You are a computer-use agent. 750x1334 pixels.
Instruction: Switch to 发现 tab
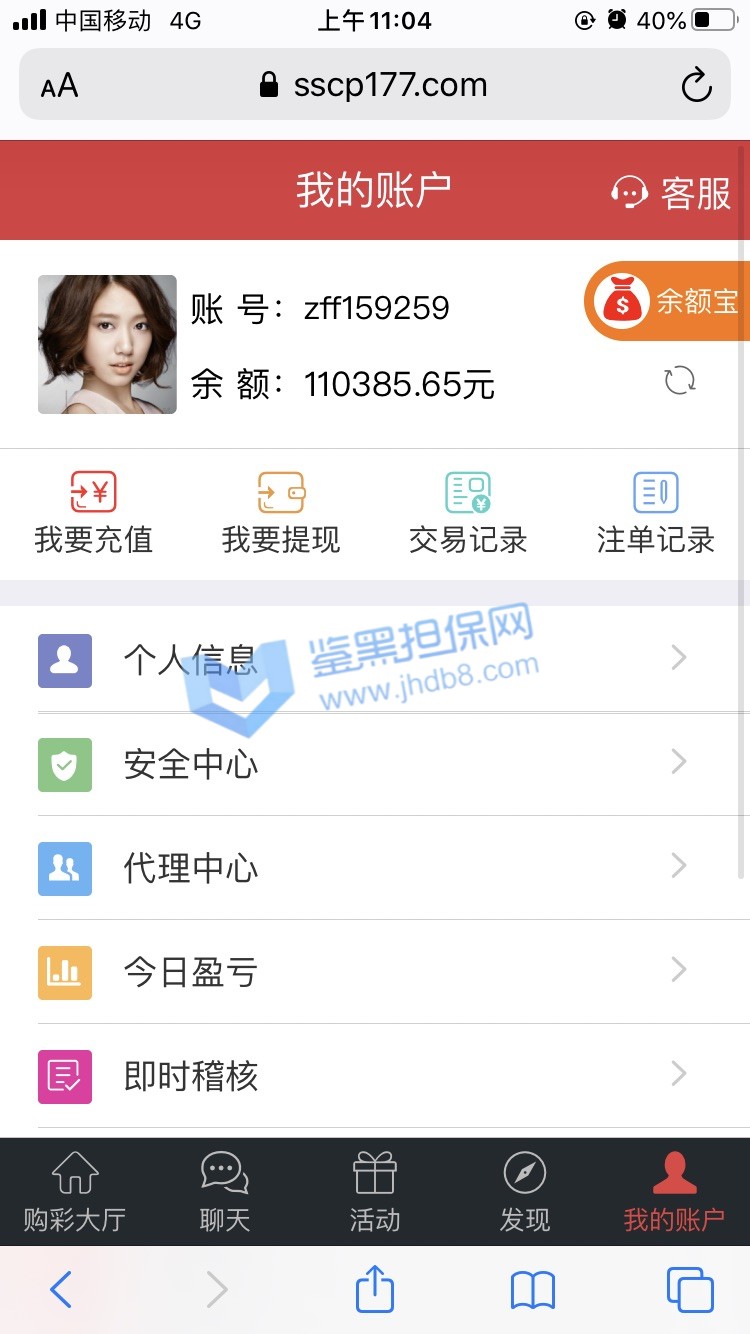525,1192
